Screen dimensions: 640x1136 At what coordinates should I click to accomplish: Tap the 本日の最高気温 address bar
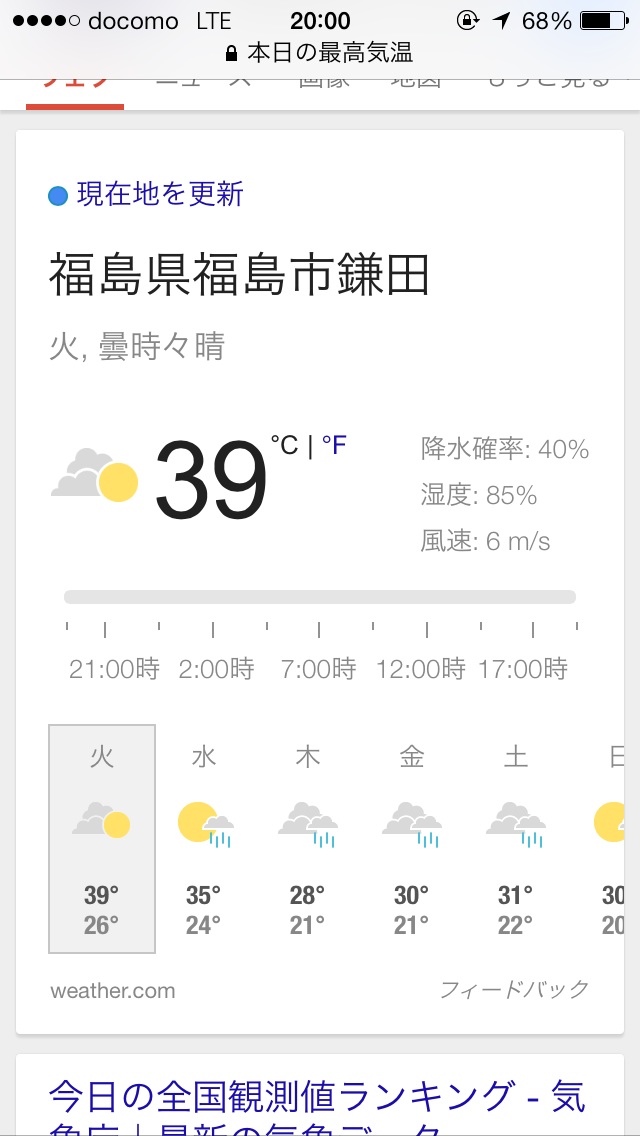[x=320, y=52]
